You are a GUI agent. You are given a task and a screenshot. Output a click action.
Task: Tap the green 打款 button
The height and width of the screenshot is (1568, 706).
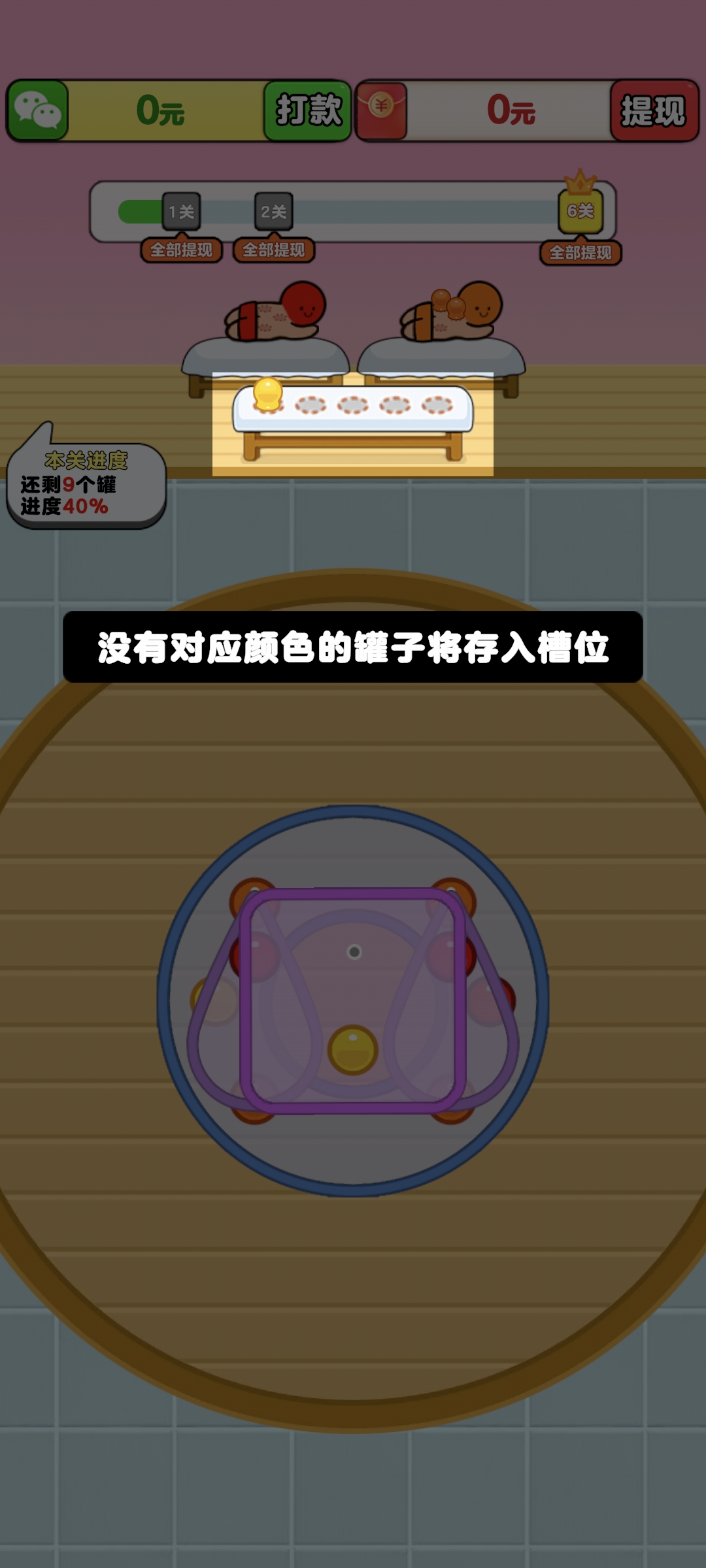(308, 110)
